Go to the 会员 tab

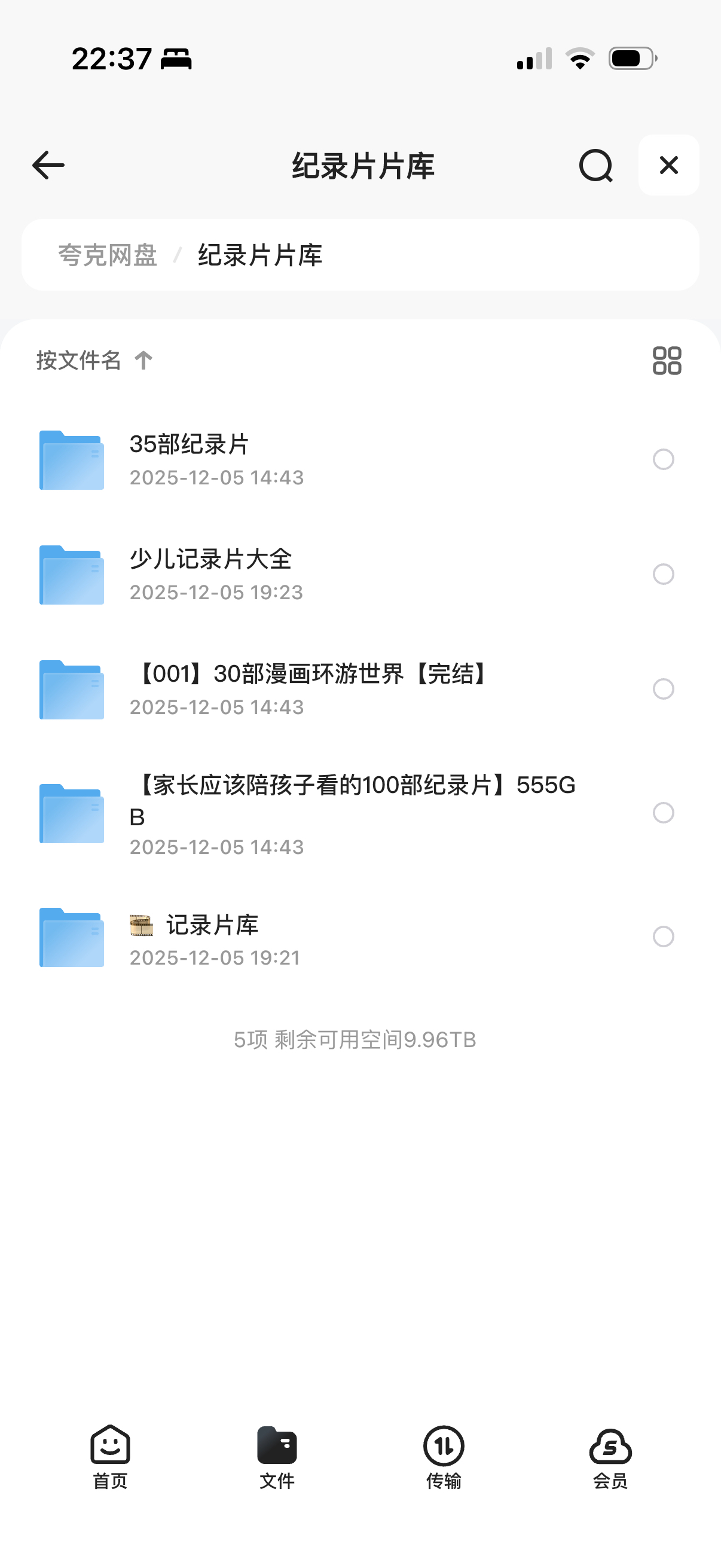pos(610,1456)
